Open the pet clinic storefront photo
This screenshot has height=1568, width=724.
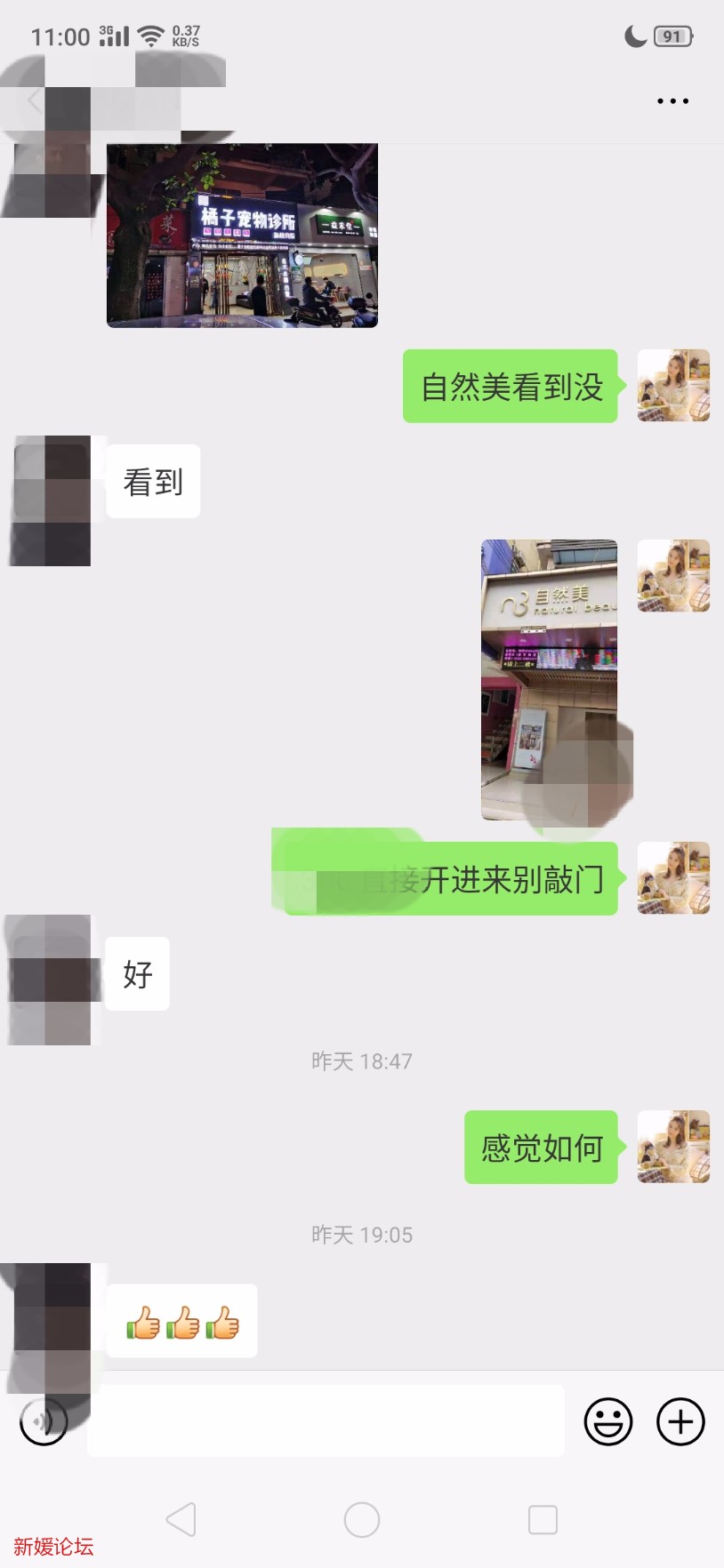click(x=242, y=236)
